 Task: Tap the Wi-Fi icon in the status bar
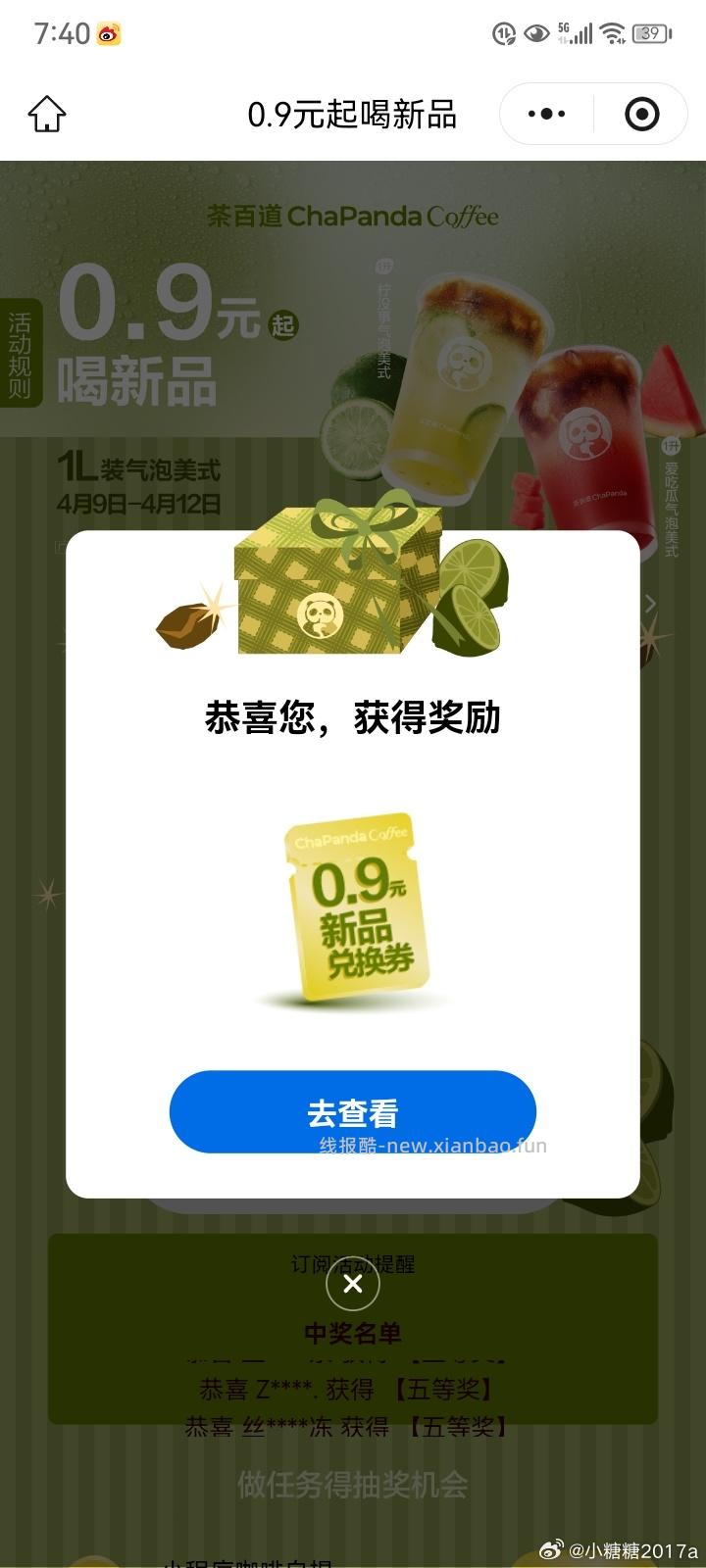[614, 32]
